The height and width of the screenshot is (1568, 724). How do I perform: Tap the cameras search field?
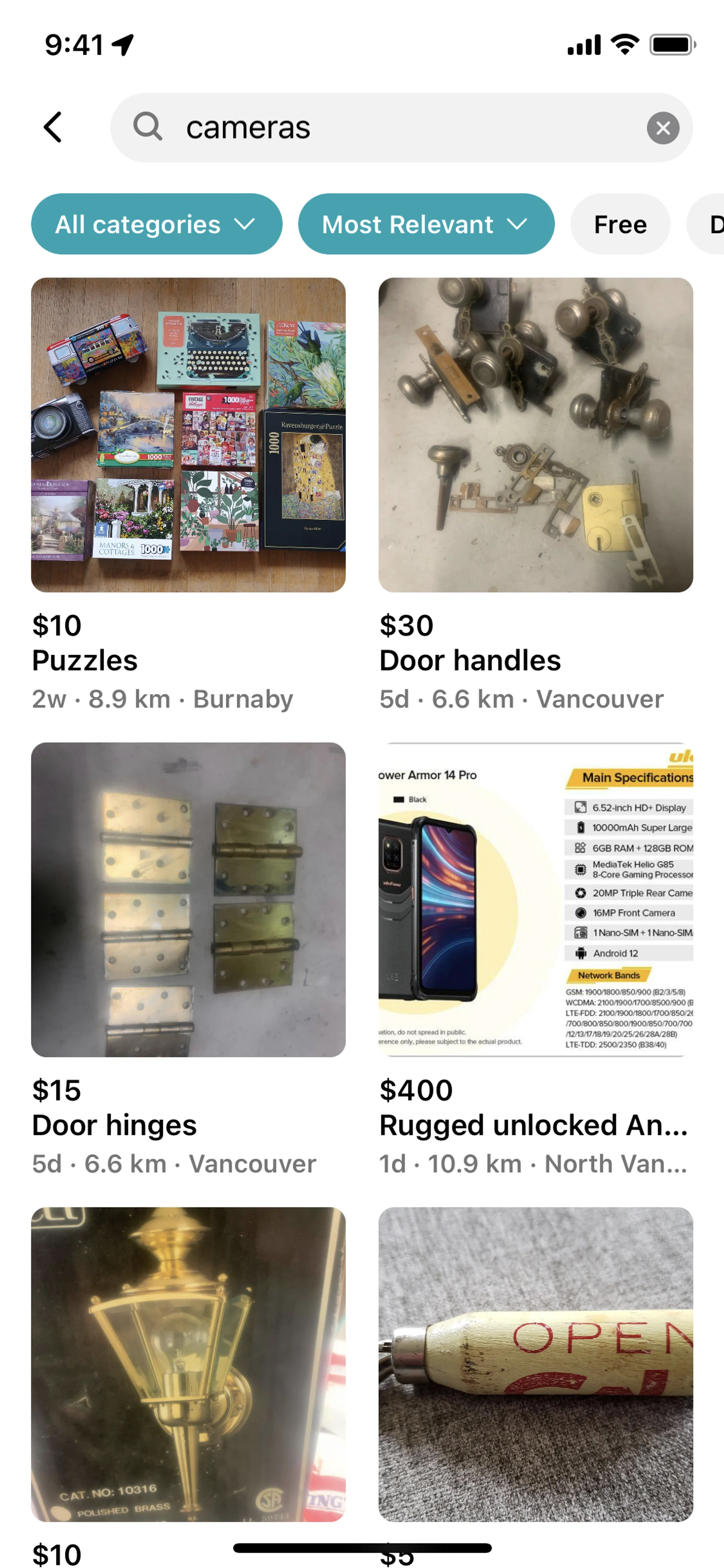[x=390, y=128]
